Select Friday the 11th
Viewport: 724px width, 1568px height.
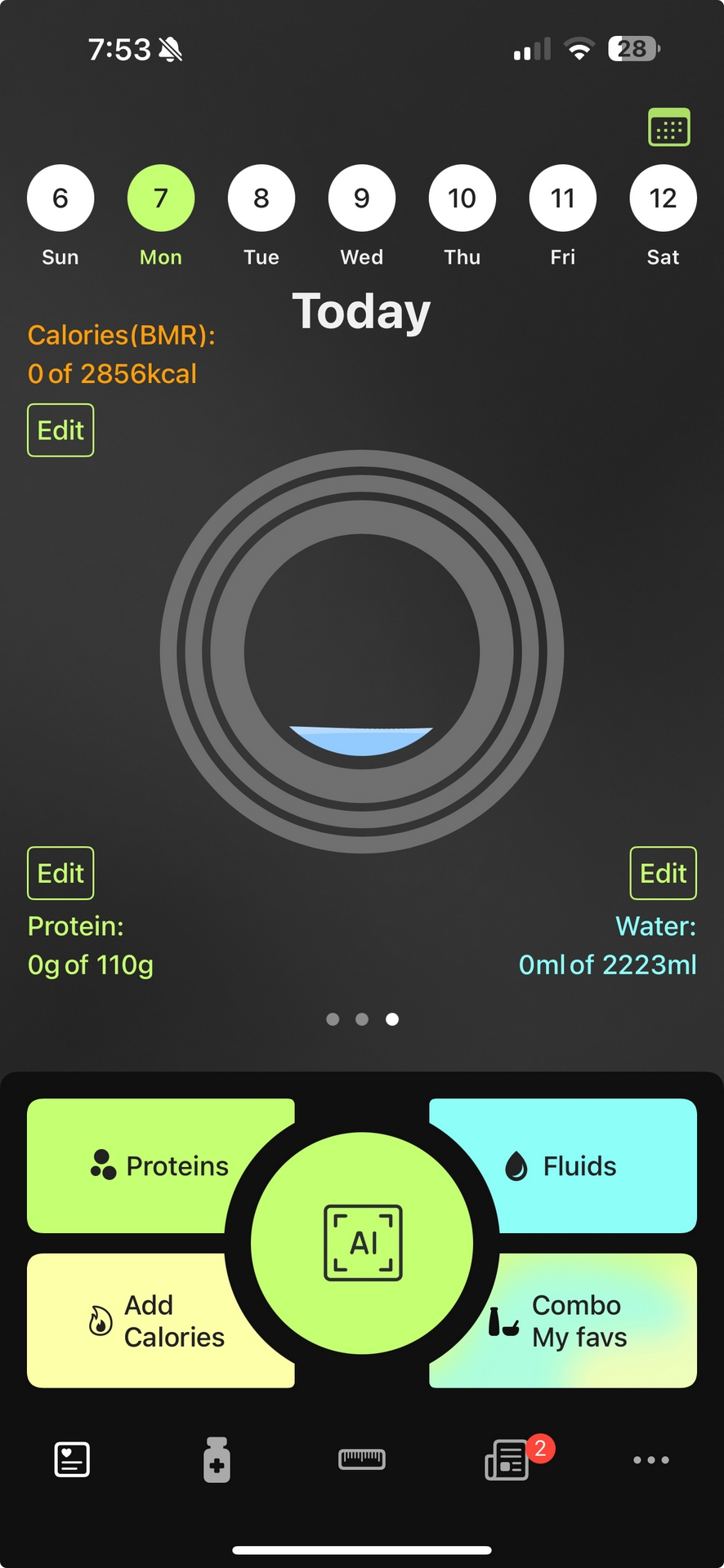click(563, 198)
